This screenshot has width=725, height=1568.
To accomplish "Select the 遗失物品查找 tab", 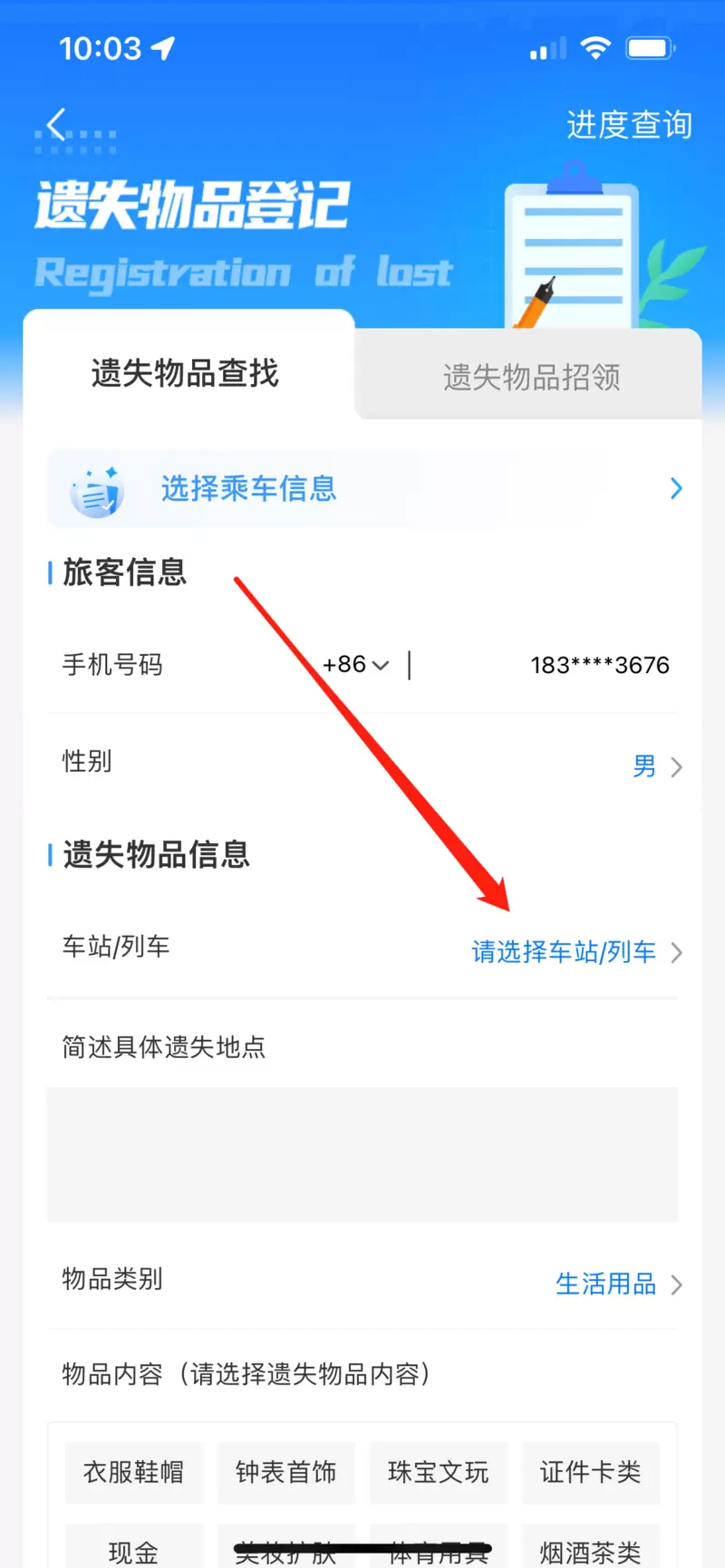I will tap(185, 373).
